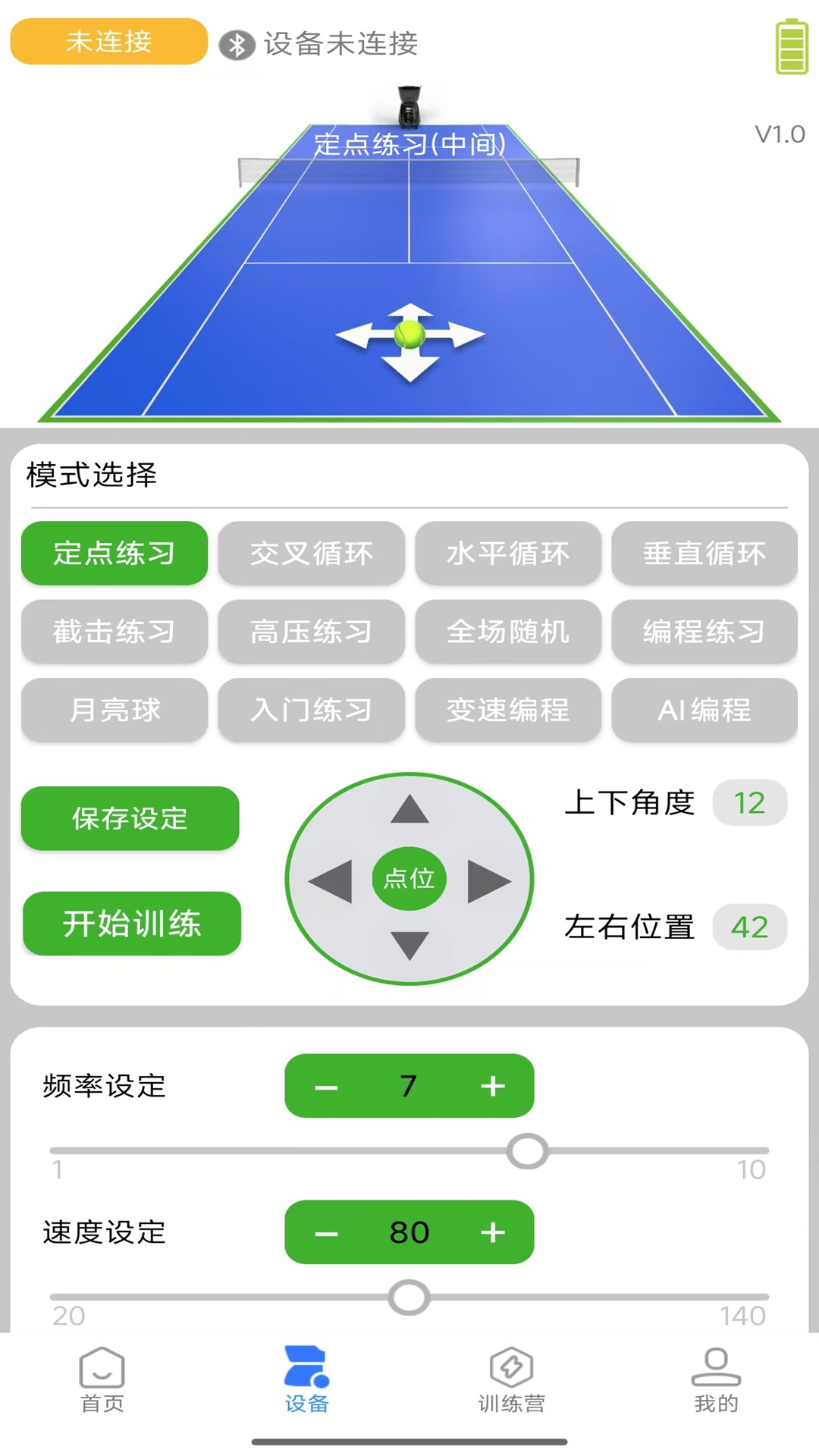Image resolution: width=819 pixels, height=1456 pixels.
Task: Click the Bluetooth icon next to 设备未连接
Action: click(236, 44)
